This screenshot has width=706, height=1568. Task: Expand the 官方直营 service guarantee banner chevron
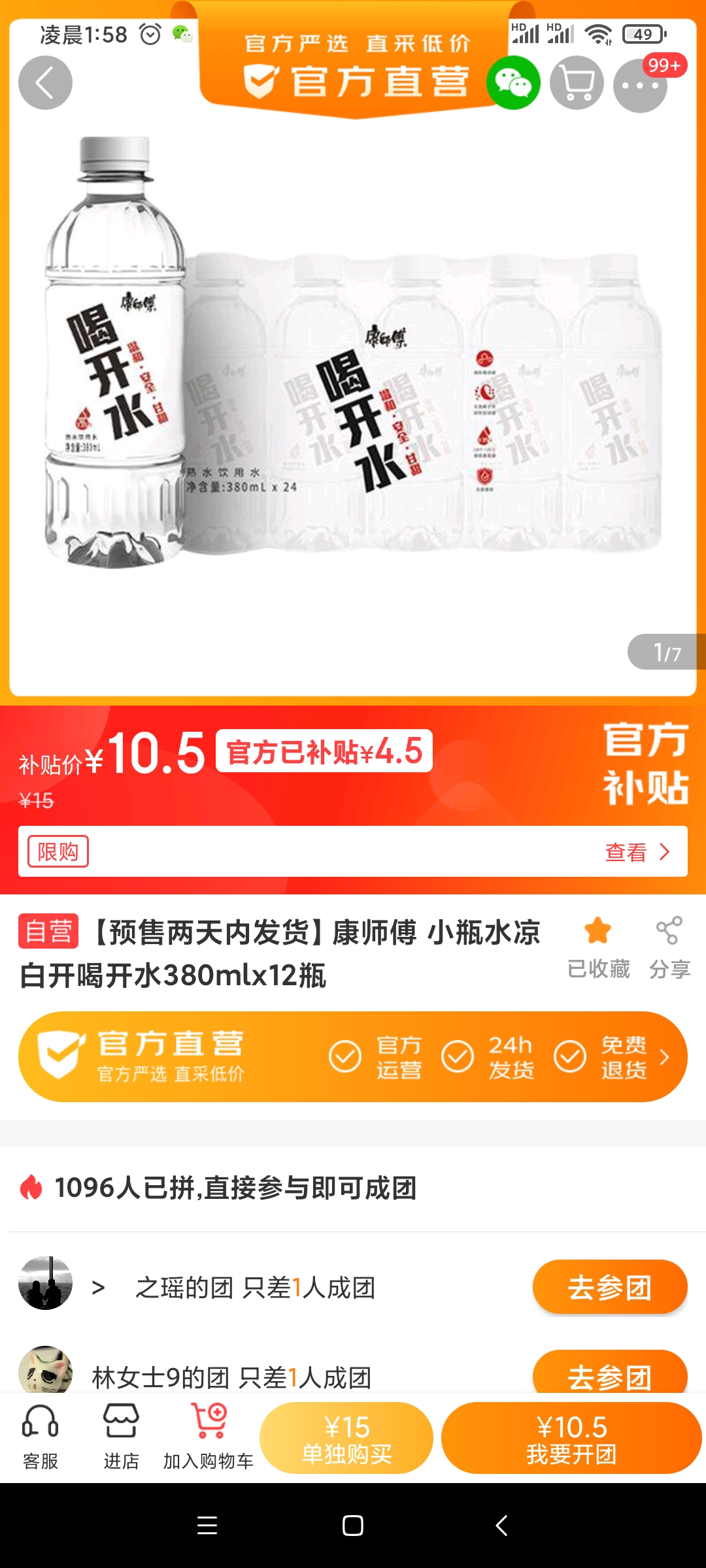click(665, 1057)
